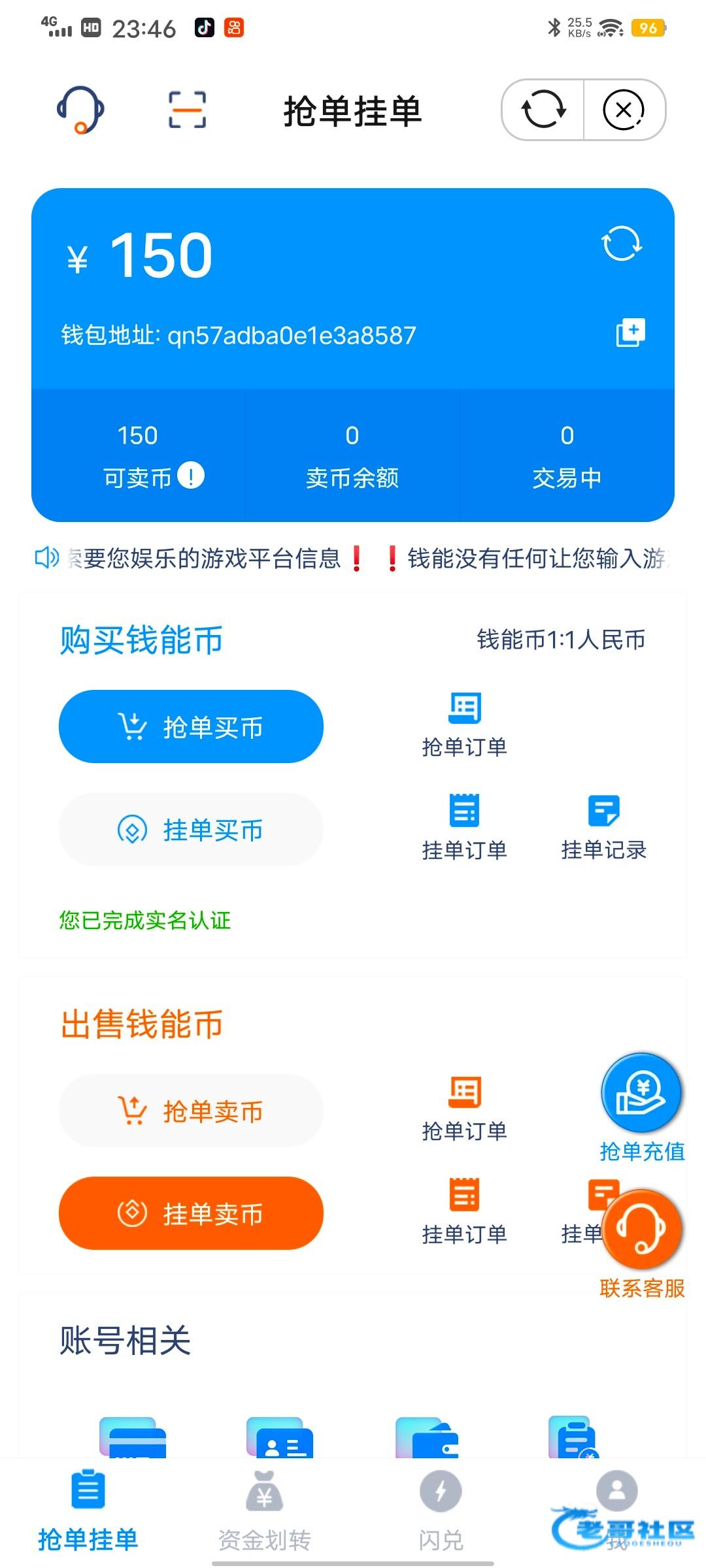Viewport: 706px width, 1568px height.
Task: Tap the 抢单买币 button
Action: 191,727
